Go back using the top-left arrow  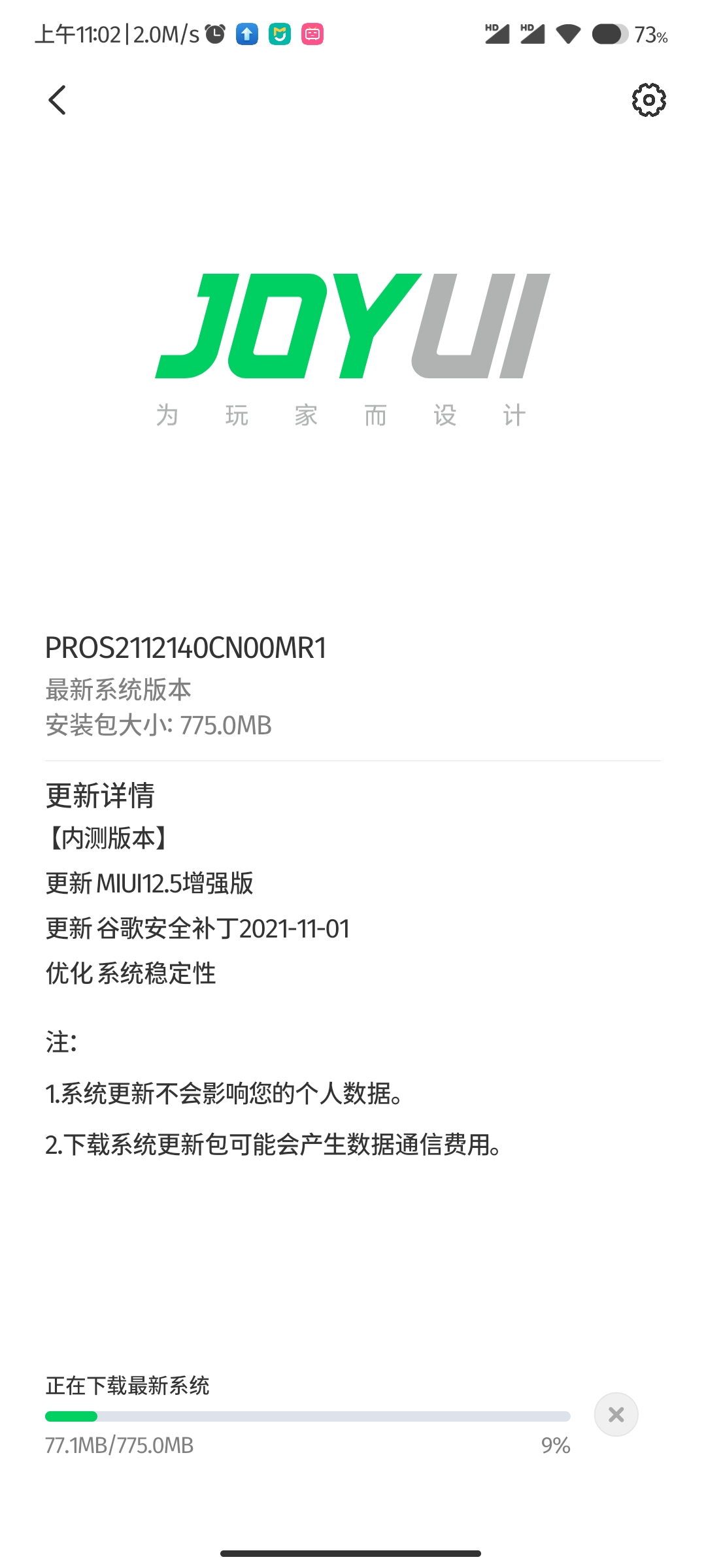coord(58,100)
